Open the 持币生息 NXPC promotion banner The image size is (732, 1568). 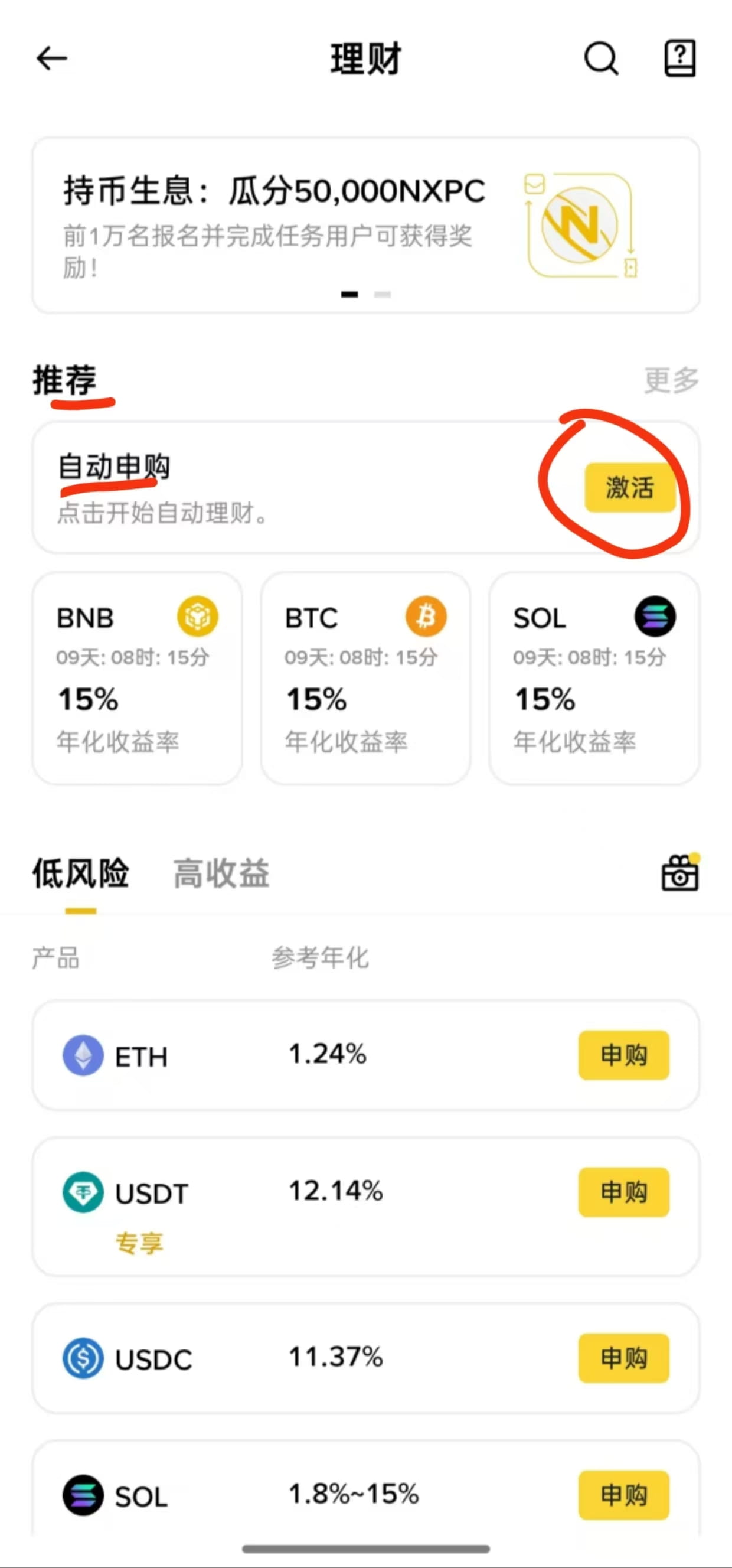[365, 225]
